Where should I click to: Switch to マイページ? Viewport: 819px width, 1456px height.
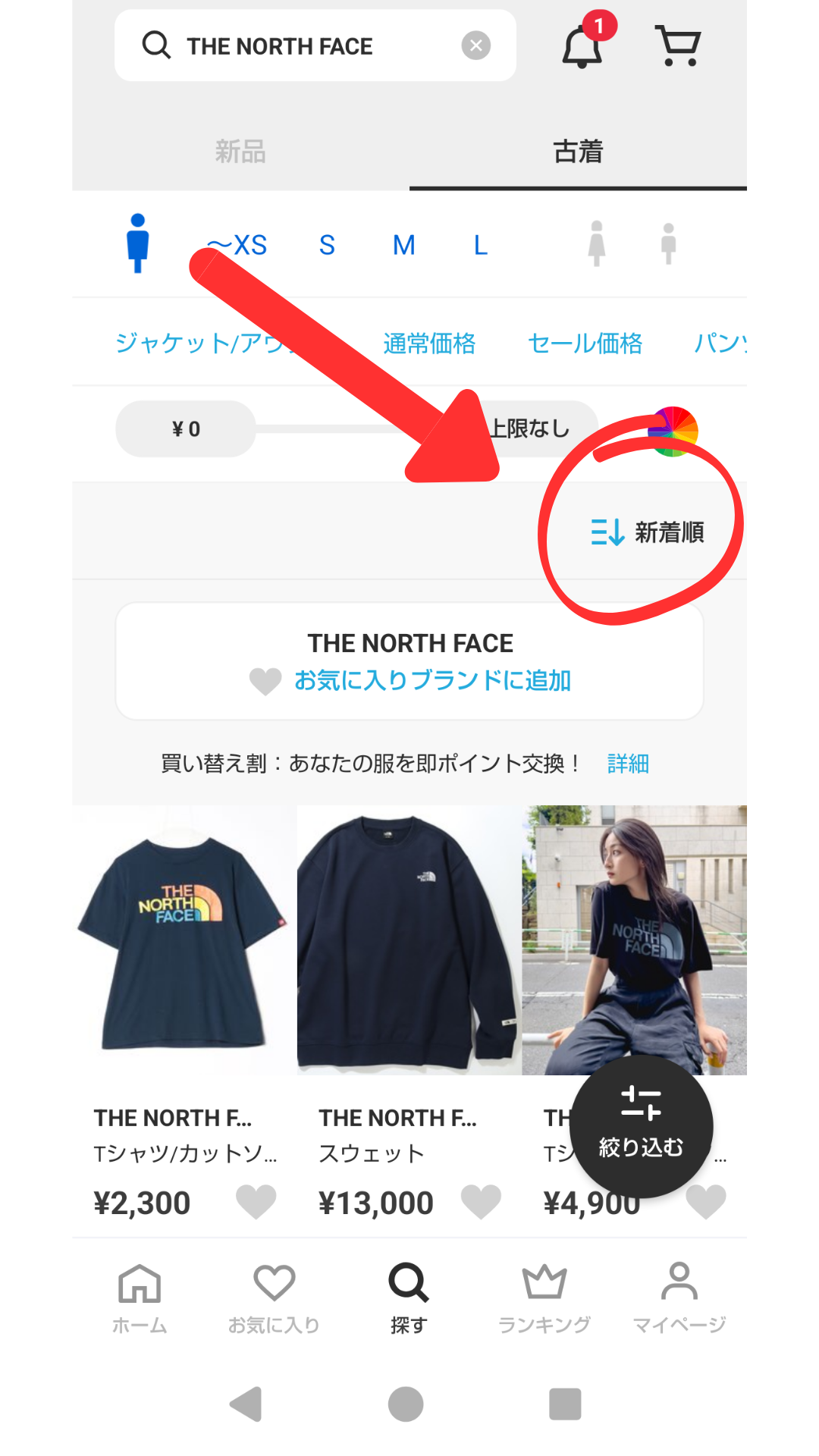pos(679,1298)
